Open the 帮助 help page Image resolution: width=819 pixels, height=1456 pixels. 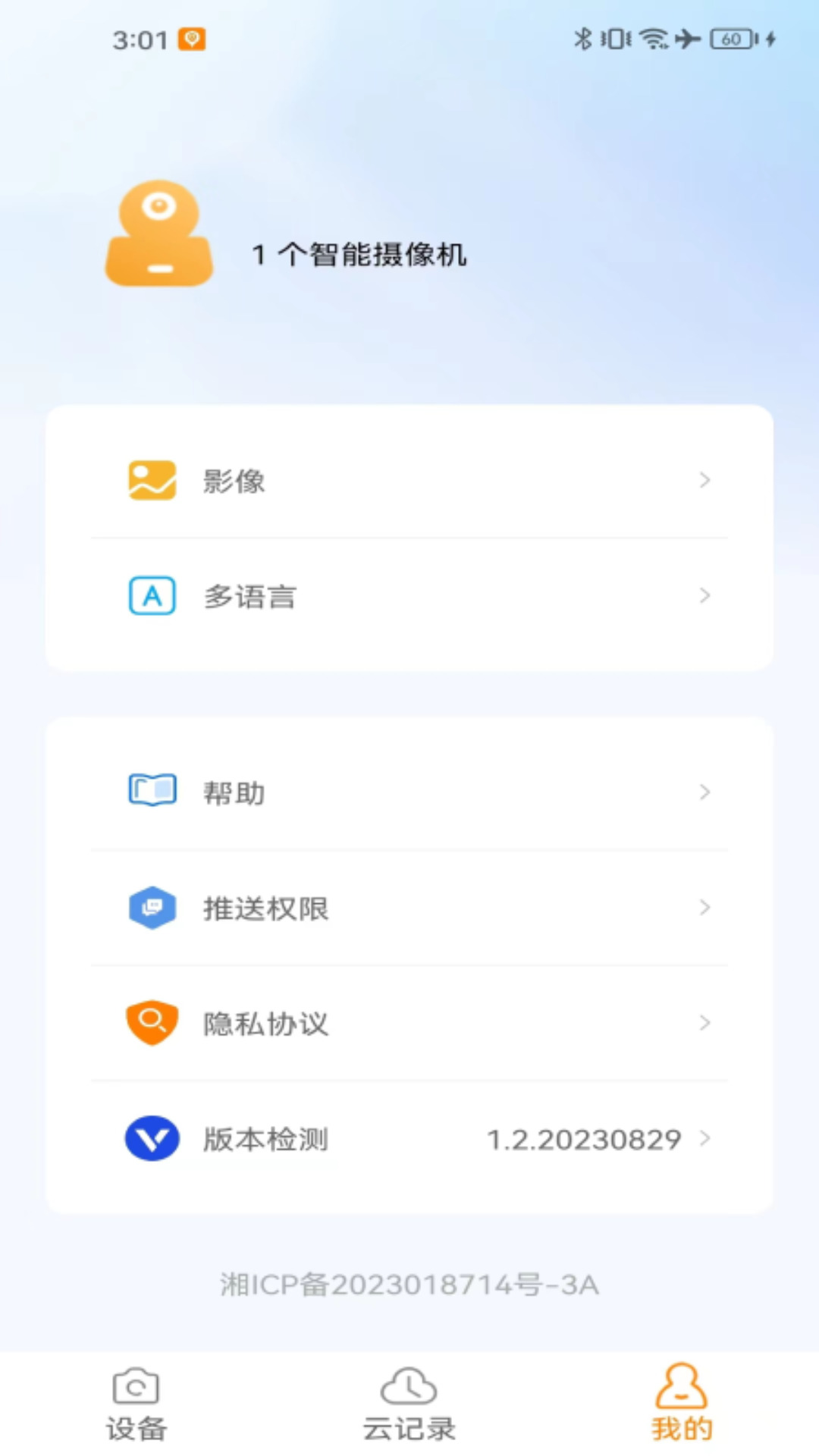point(409,792)
